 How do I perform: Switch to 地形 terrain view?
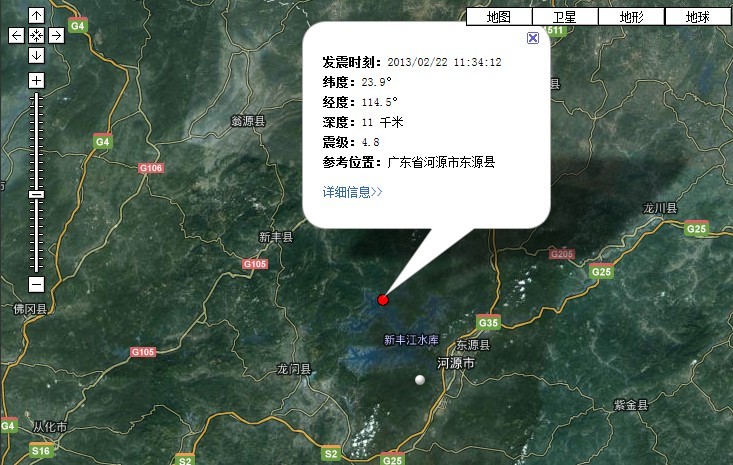coord(631,17)
